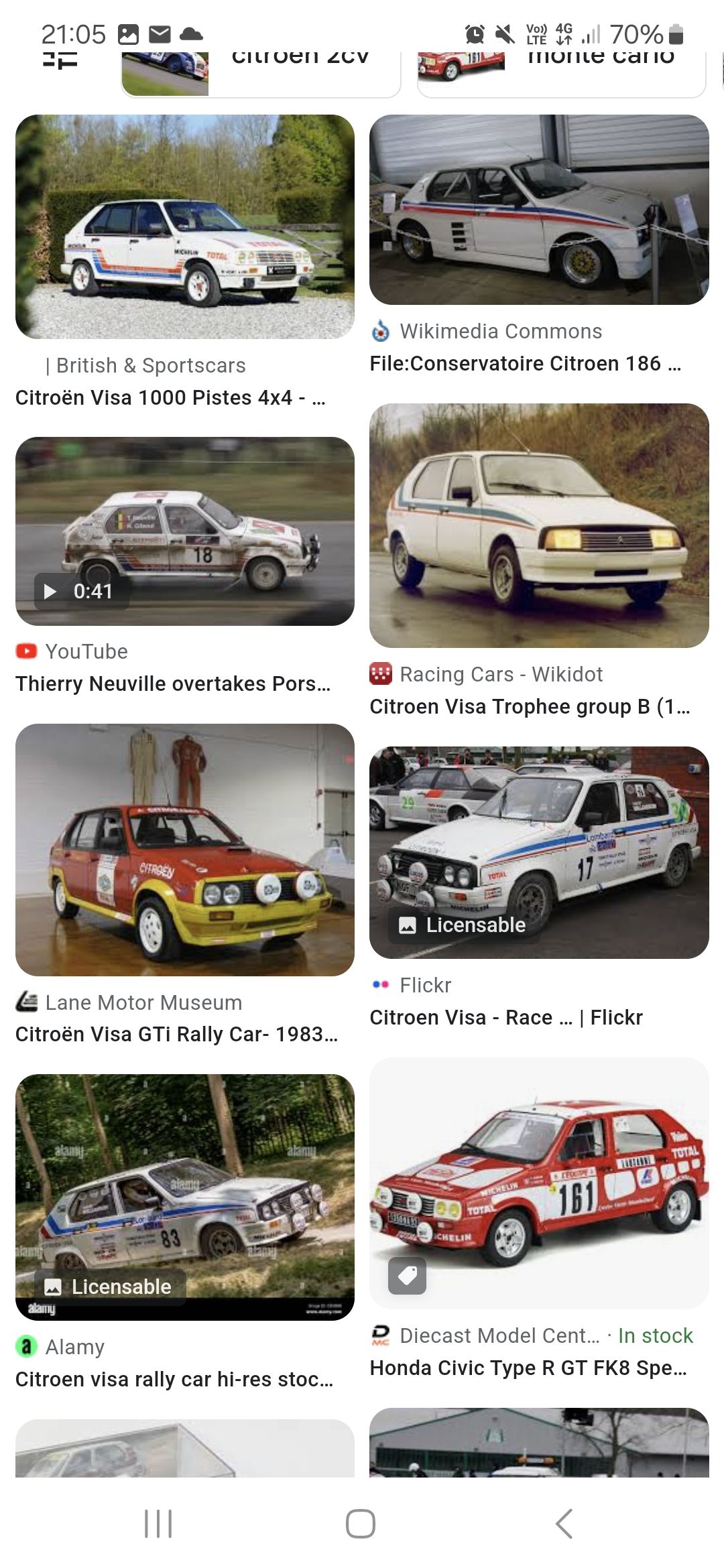Open Citroën Visa 1000 Pistes 4x4 result

pos(184,227)
